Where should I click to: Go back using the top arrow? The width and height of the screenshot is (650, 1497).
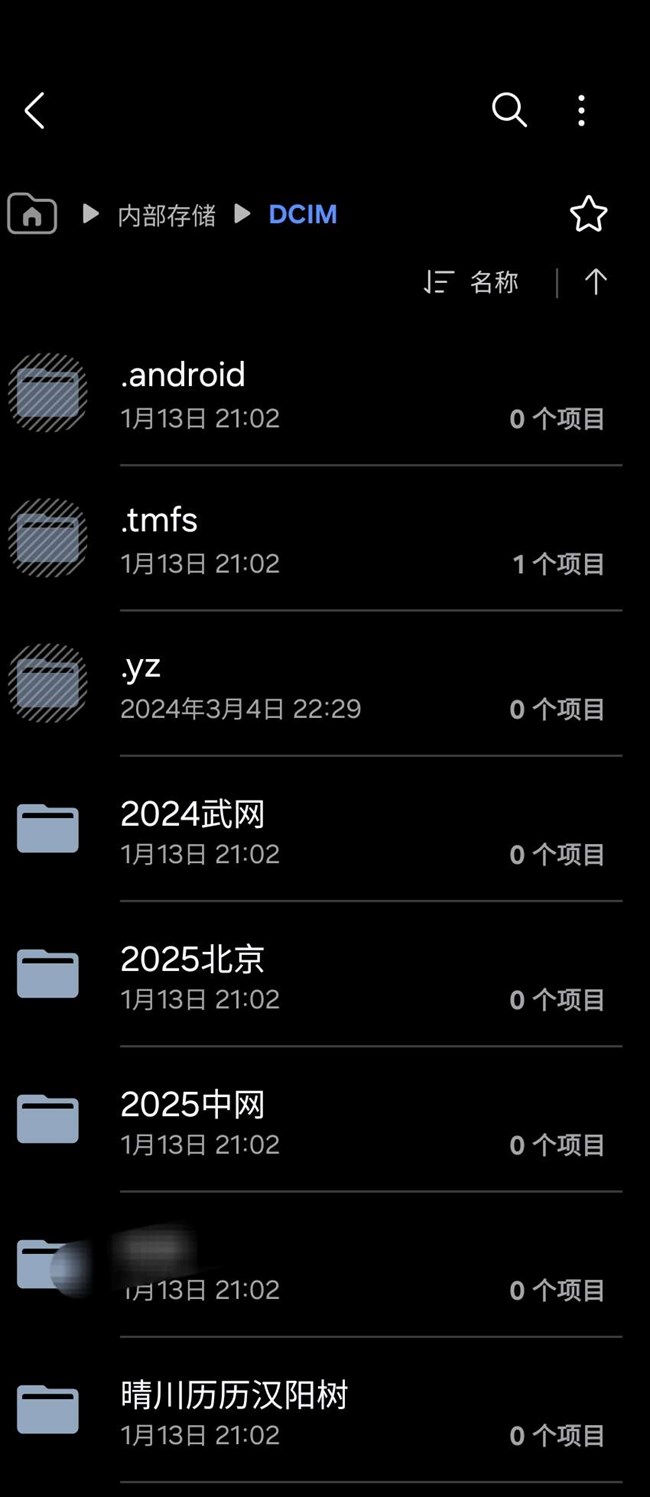(x=35, y=111)
